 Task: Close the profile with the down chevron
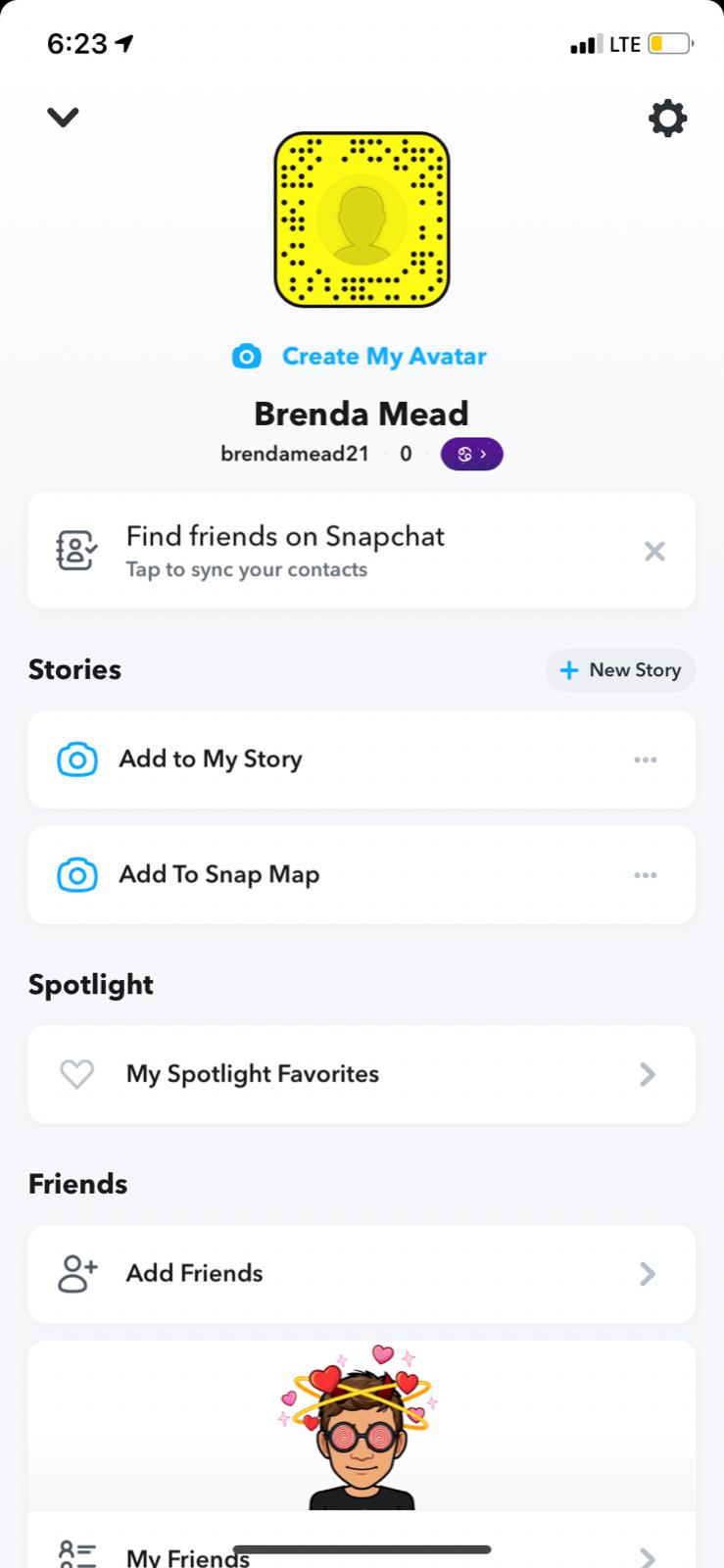coord(63,118)
